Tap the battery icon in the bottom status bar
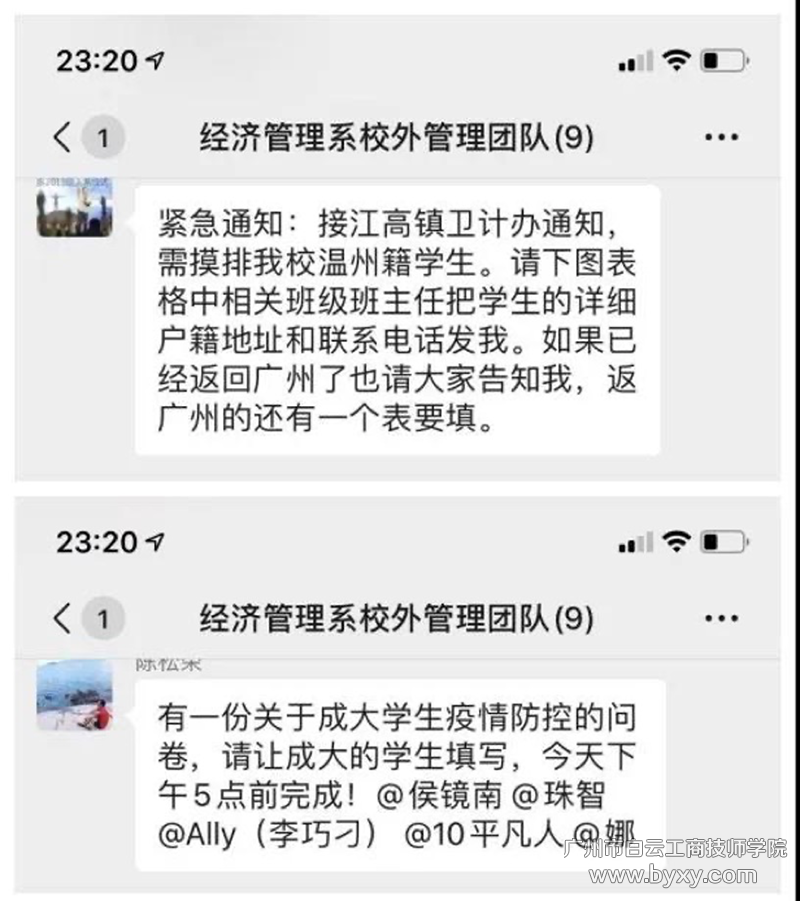 [x=722, y=542]
